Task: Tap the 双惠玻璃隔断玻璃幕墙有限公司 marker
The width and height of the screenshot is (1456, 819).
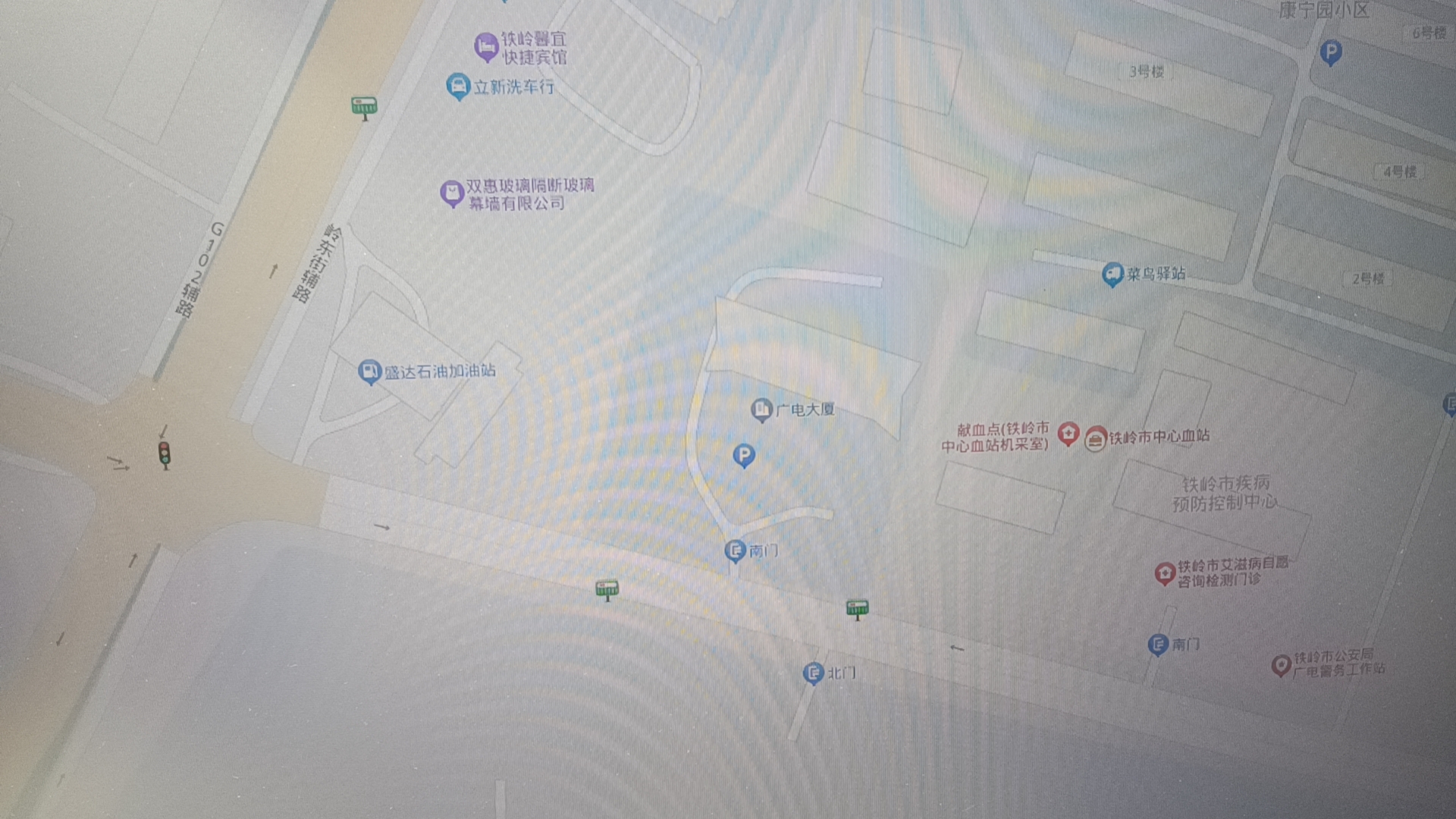Action: [x=452, y=193]
